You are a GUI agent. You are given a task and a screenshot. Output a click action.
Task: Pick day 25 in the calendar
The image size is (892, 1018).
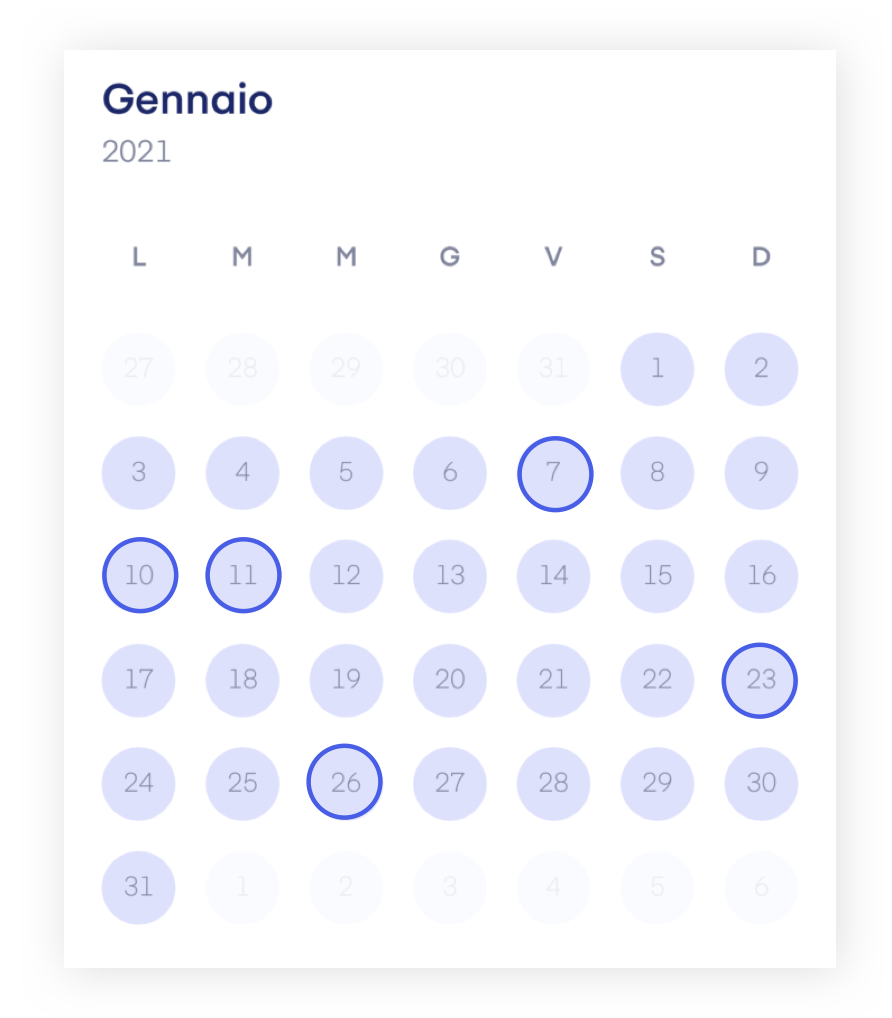coord(243,783)
